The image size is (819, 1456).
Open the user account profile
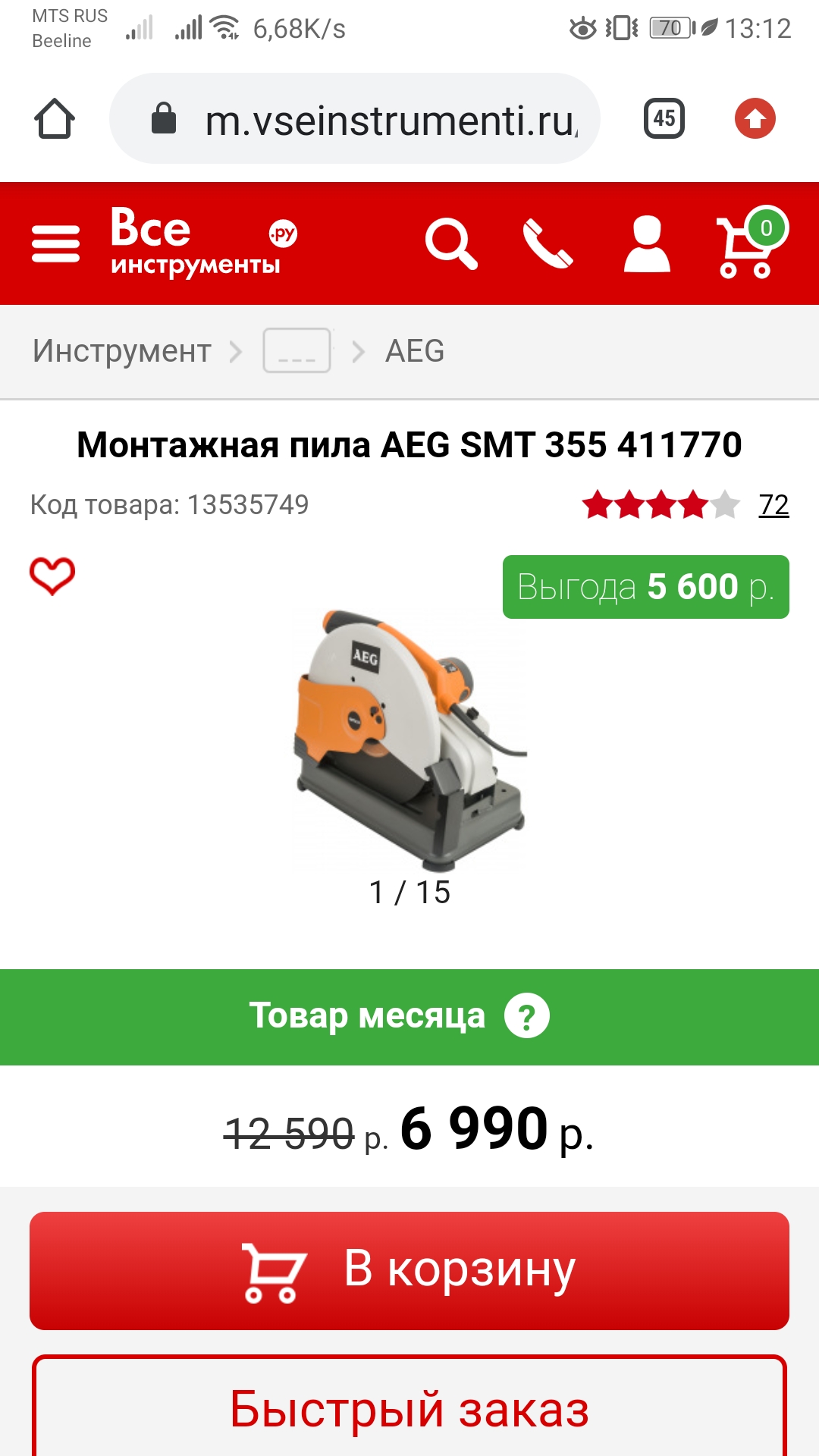pos(647,244)
